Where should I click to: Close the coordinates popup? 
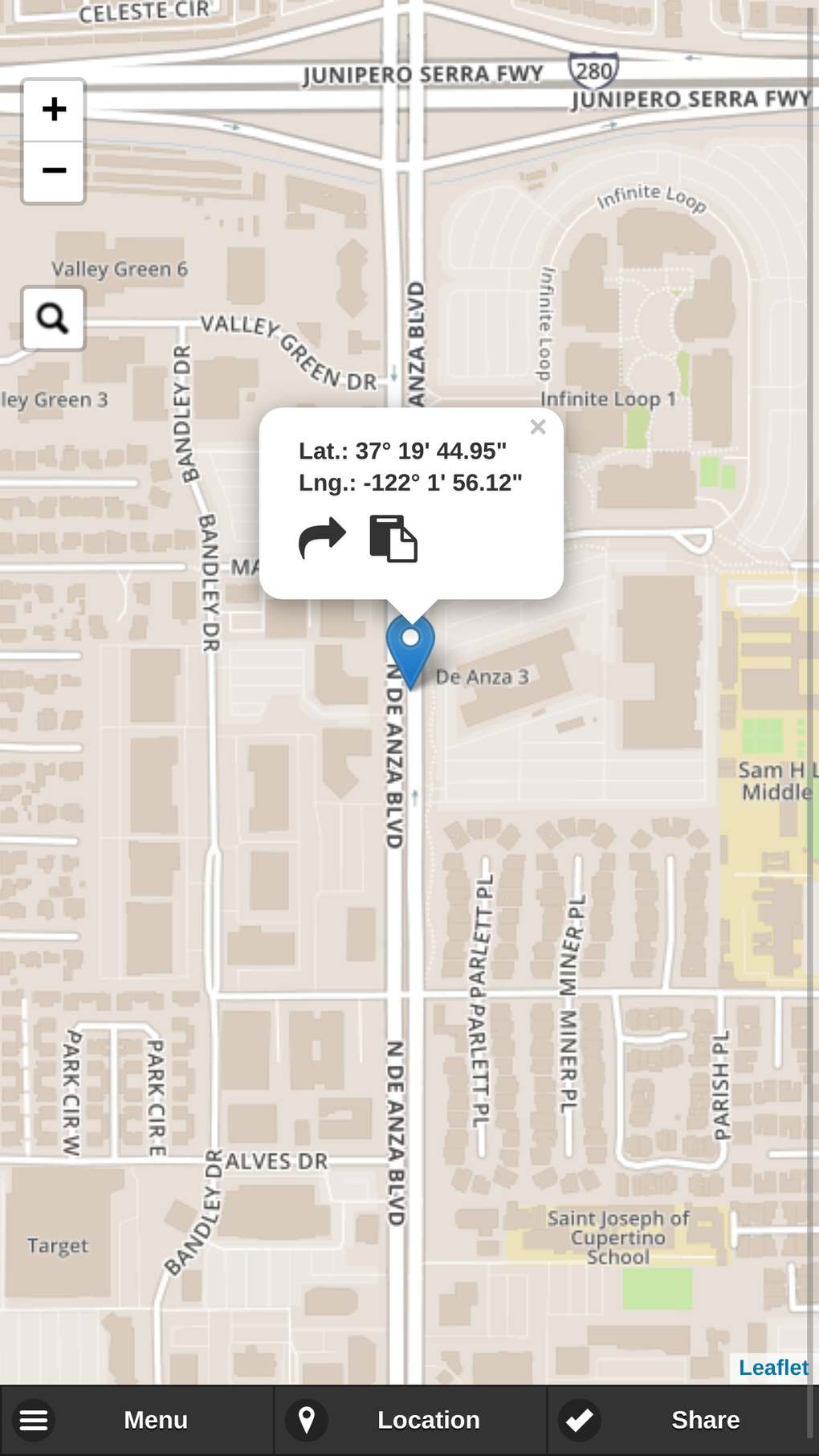(x=538, y=426)
